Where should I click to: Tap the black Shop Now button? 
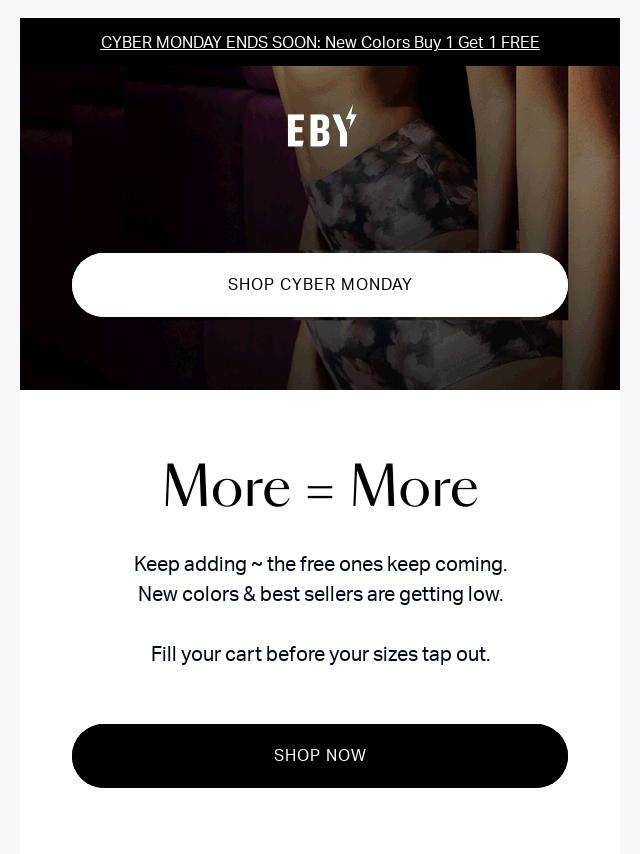(x=320, y=755)
